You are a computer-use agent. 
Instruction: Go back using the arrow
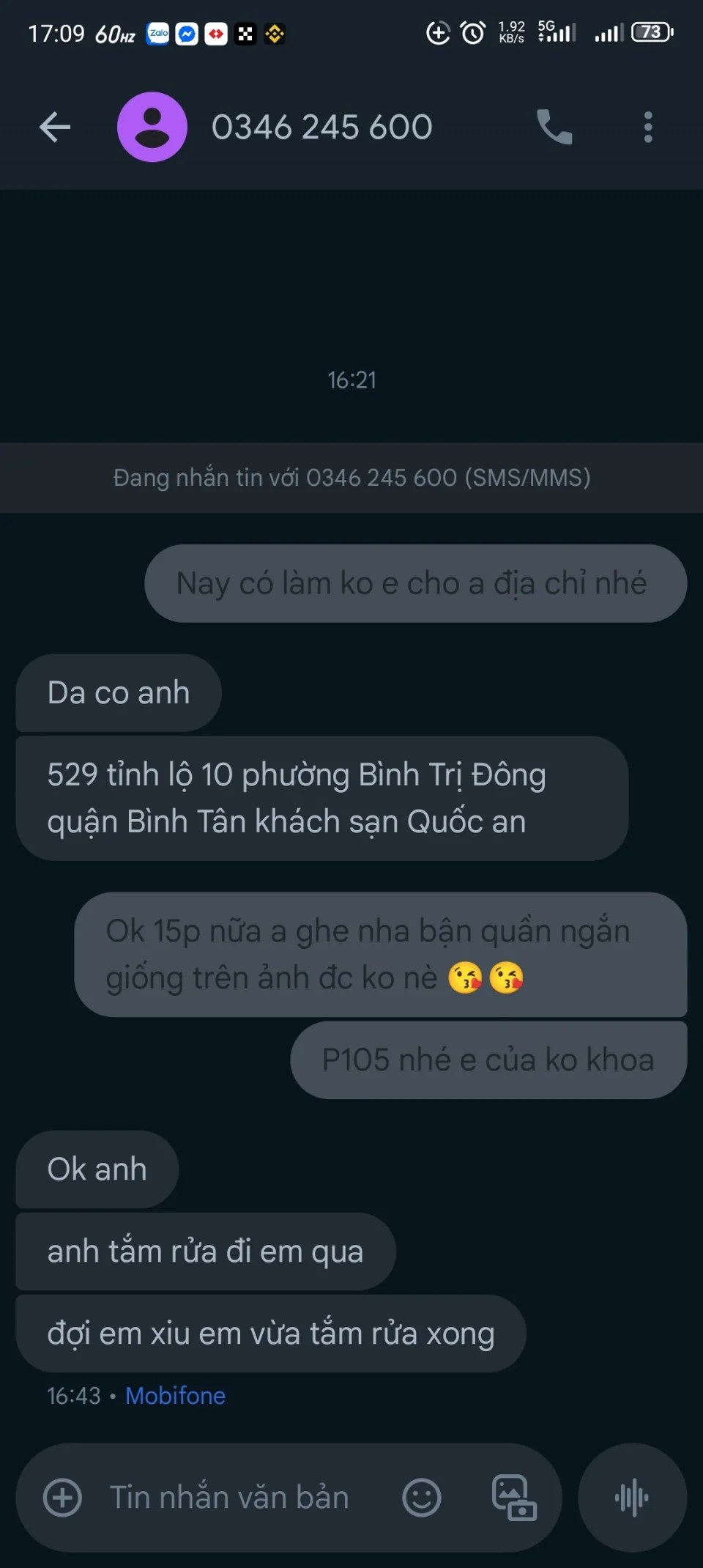(55, 127)
